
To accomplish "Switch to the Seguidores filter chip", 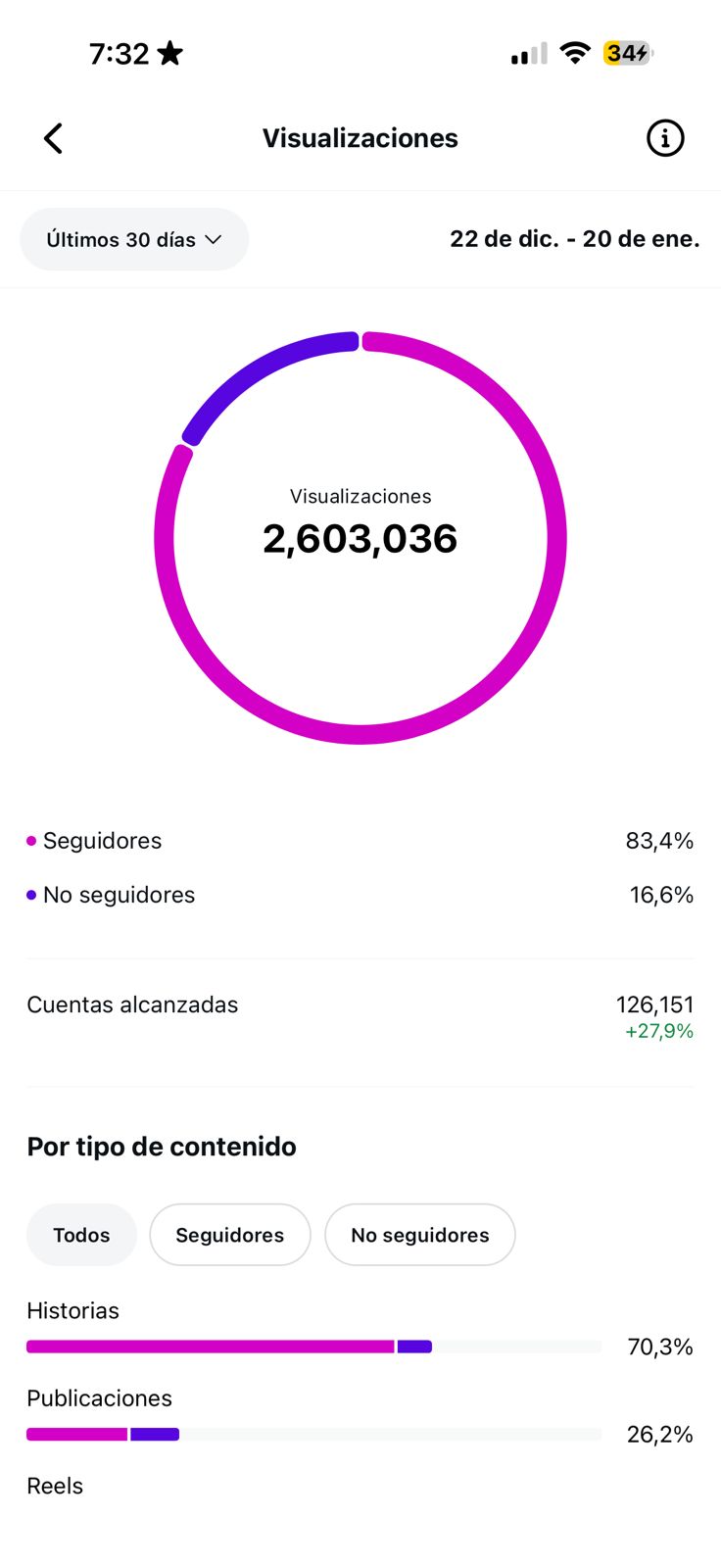I will tap(230, 1235).
